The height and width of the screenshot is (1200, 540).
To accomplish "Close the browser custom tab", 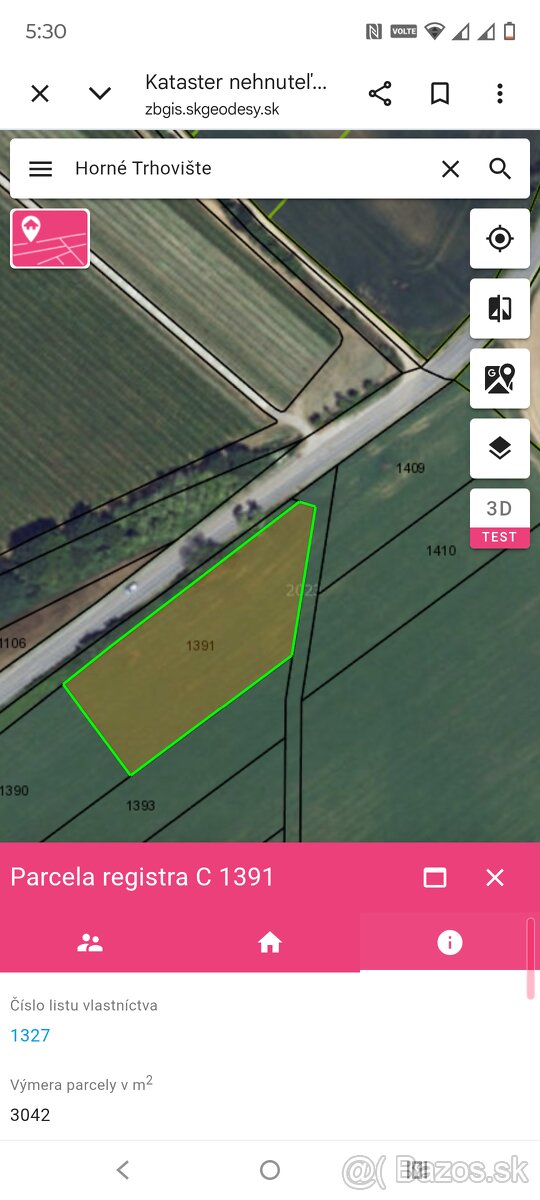I will tap(40, 94).
